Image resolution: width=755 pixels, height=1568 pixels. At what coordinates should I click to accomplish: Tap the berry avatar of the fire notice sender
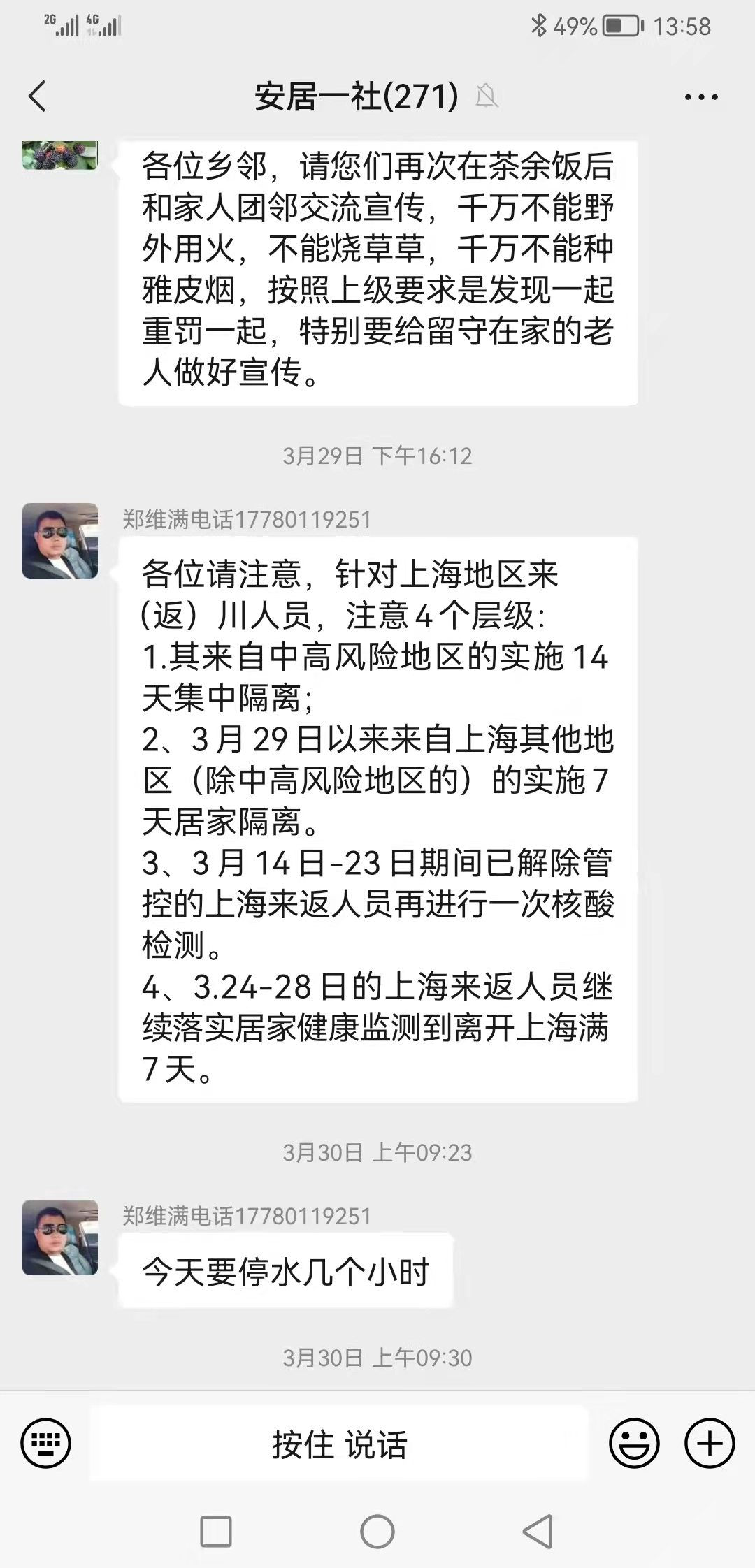[60, 155]
